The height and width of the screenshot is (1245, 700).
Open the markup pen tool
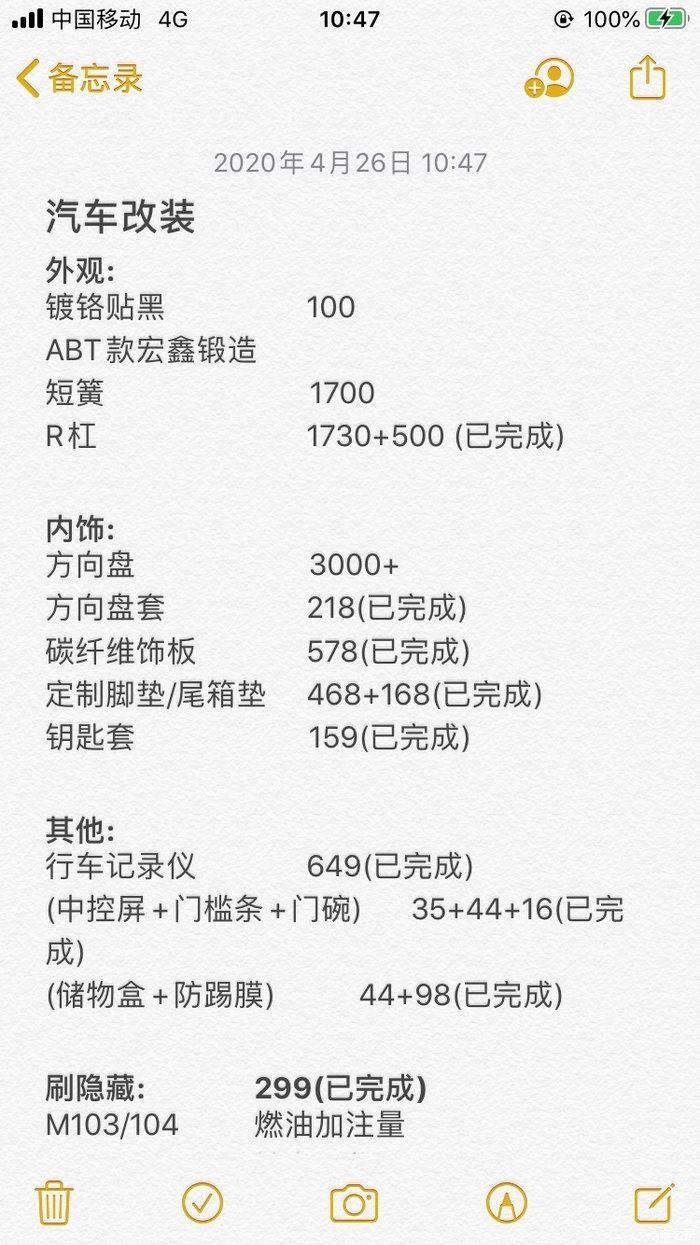click(506, 1201)
